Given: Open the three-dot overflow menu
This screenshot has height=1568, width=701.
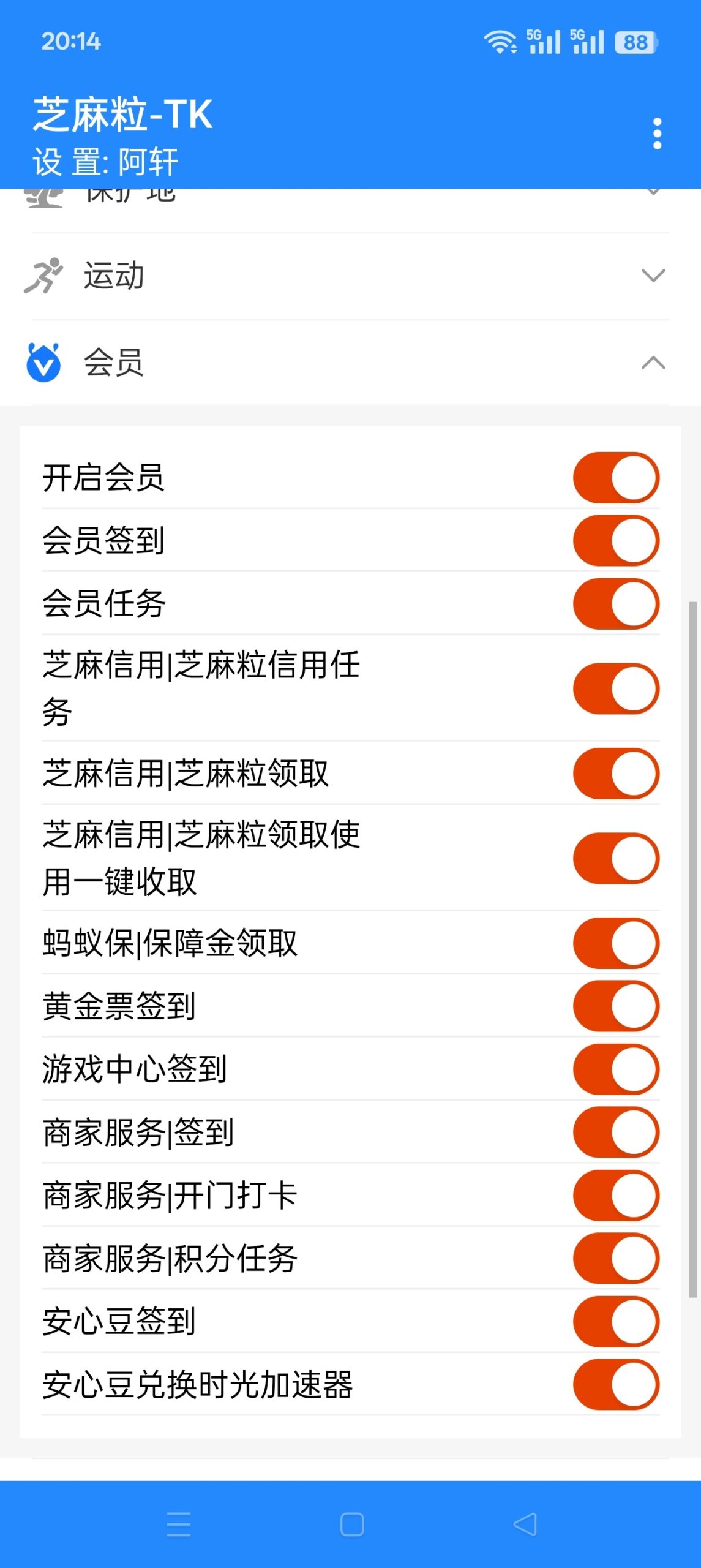Looking at the screenshot, I should point(657,134).
